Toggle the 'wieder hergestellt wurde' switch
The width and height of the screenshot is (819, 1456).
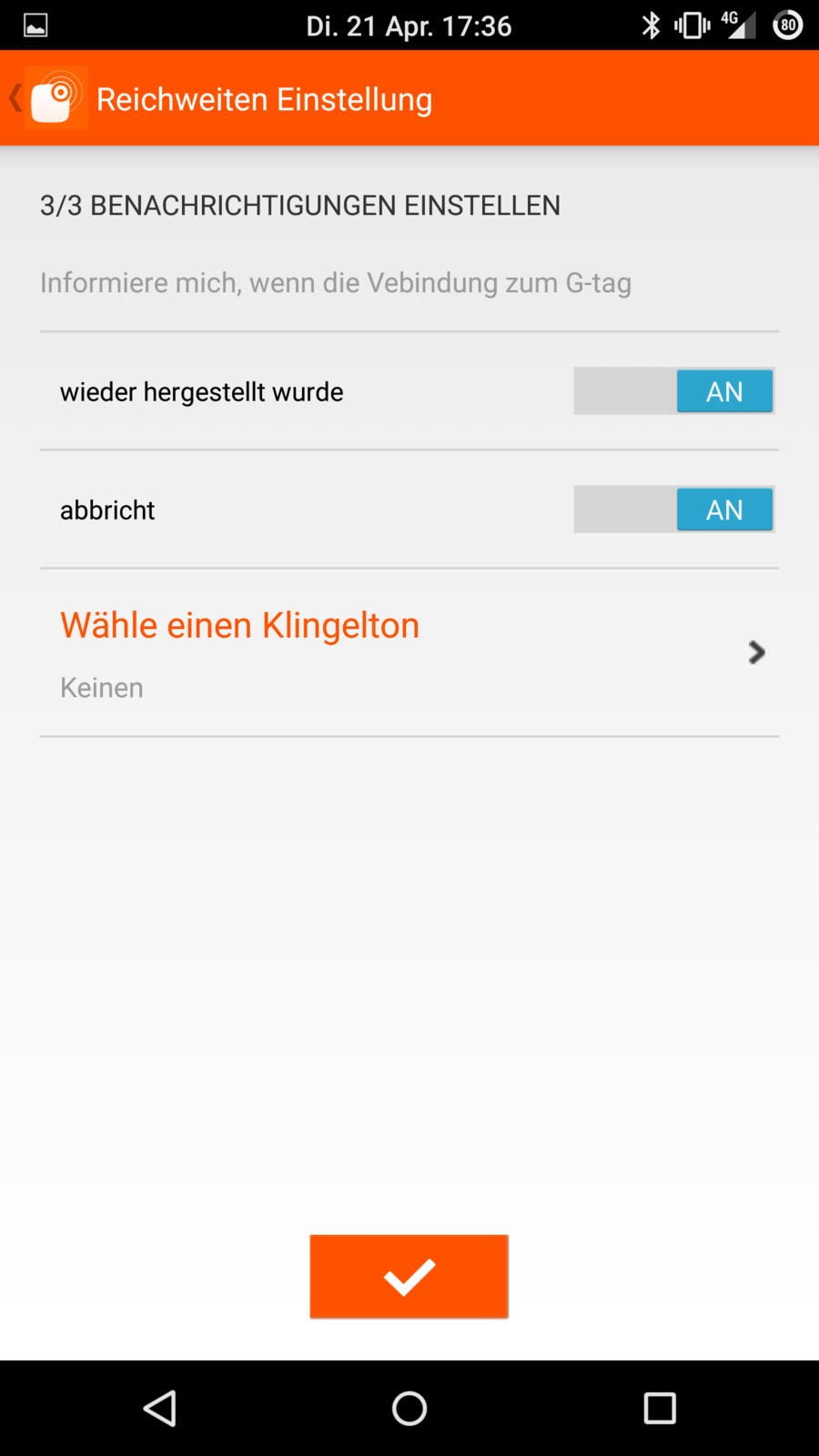[673, 391]
